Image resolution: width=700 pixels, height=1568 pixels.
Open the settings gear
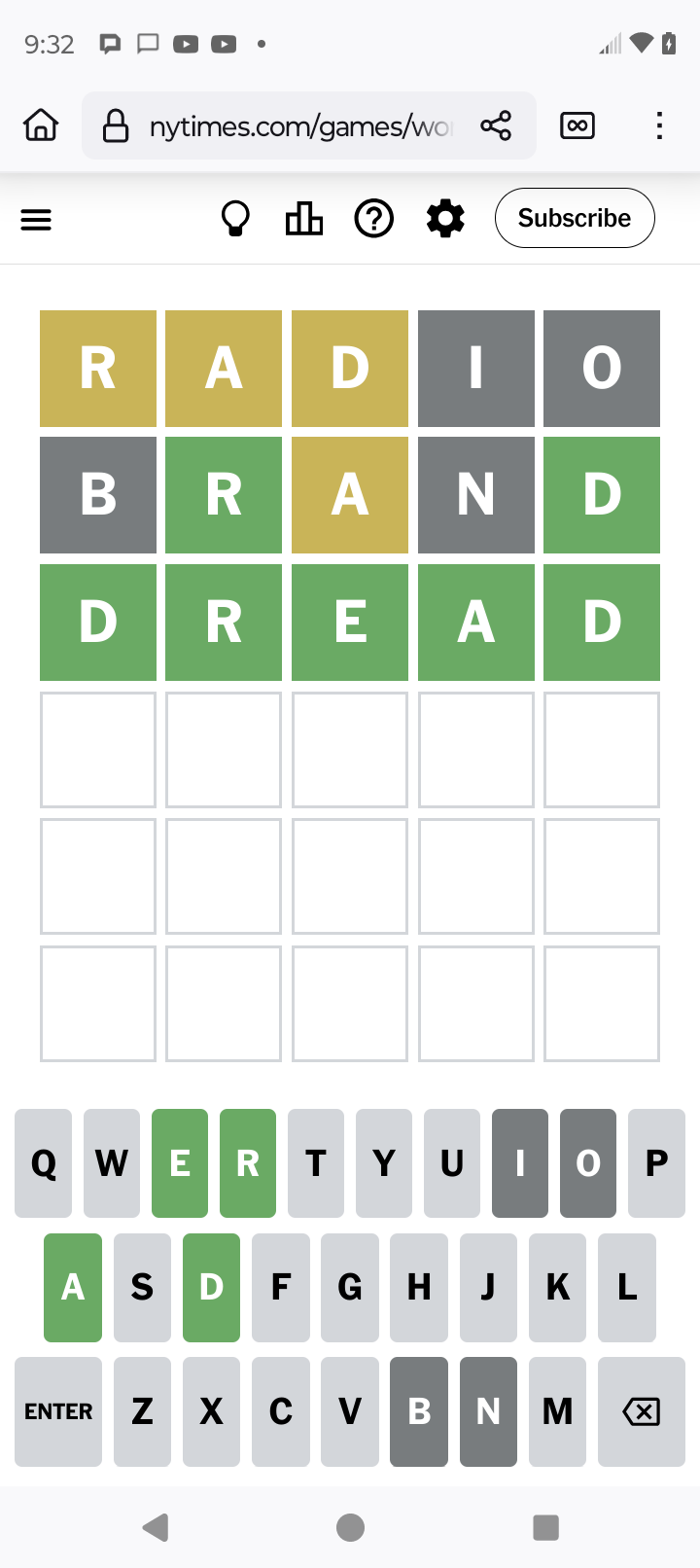pyautogui.click(x=445, y=219)
